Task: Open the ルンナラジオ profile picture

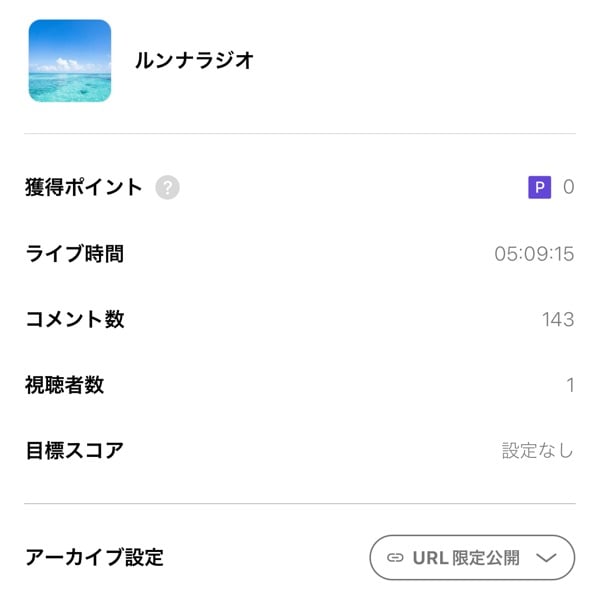Action: (x=70, y=61)
